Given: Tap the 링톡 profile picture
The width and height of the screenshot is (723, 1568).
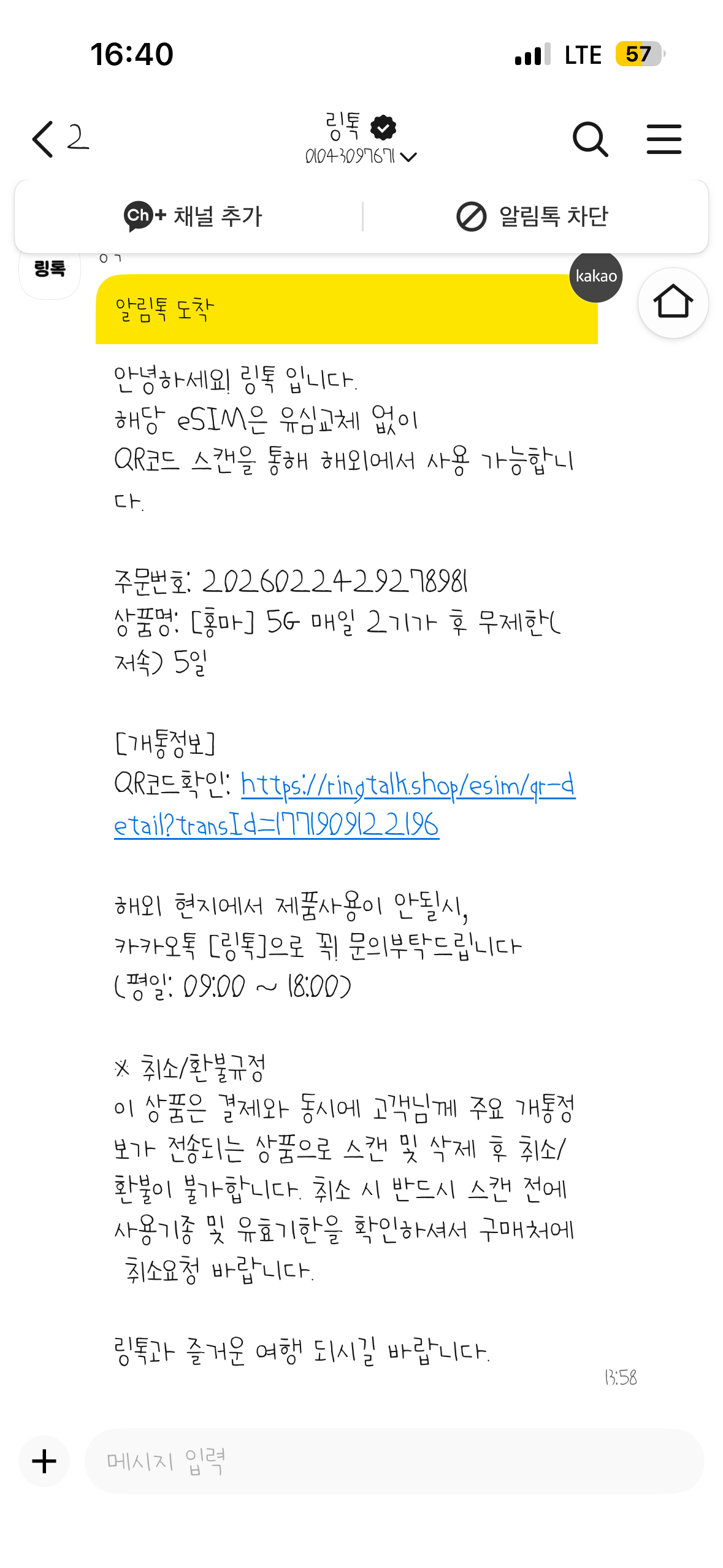Looking at the screenshot, I should pyautogui.click(x=49, y=268).
